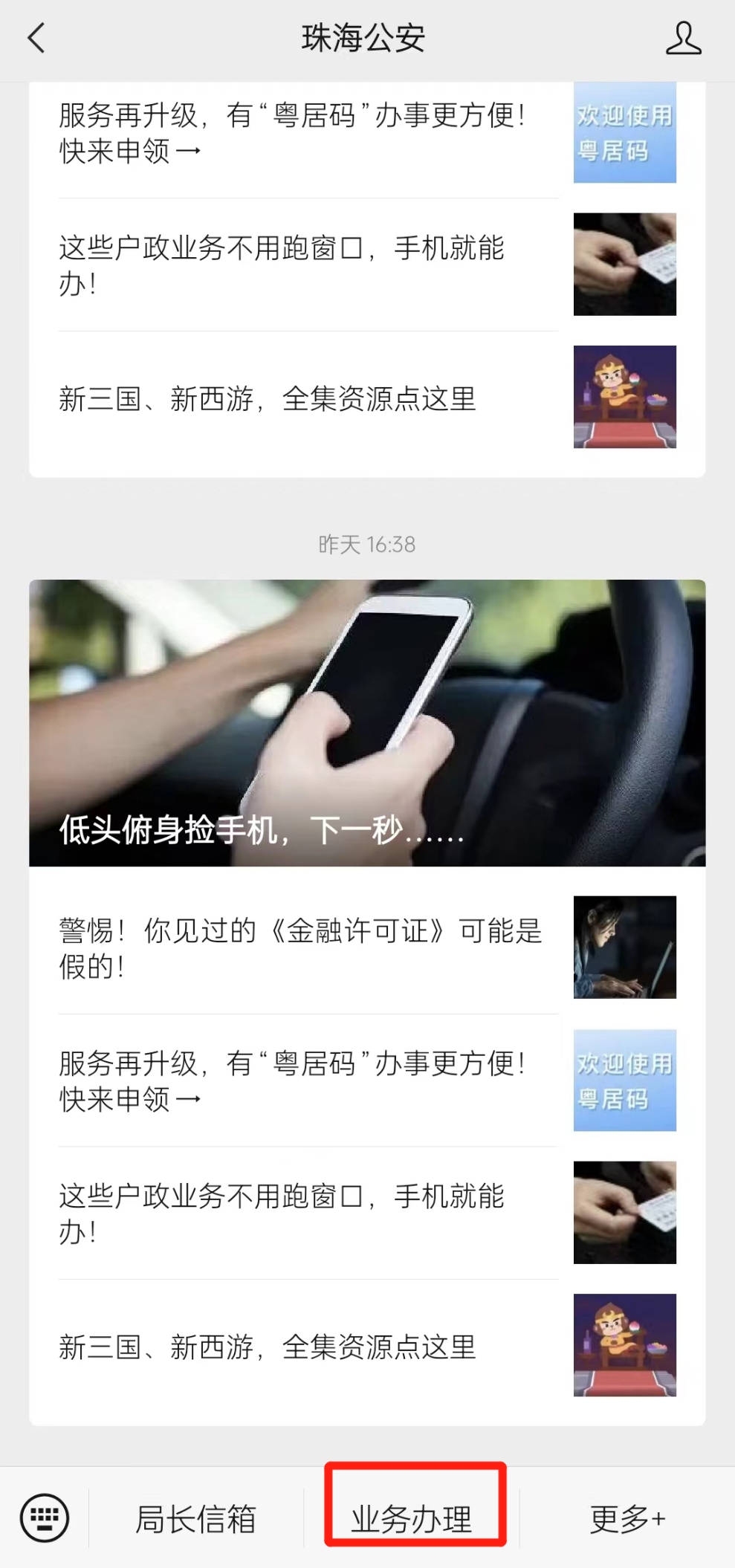Switch to keyboard input mode

[45, 1518]
